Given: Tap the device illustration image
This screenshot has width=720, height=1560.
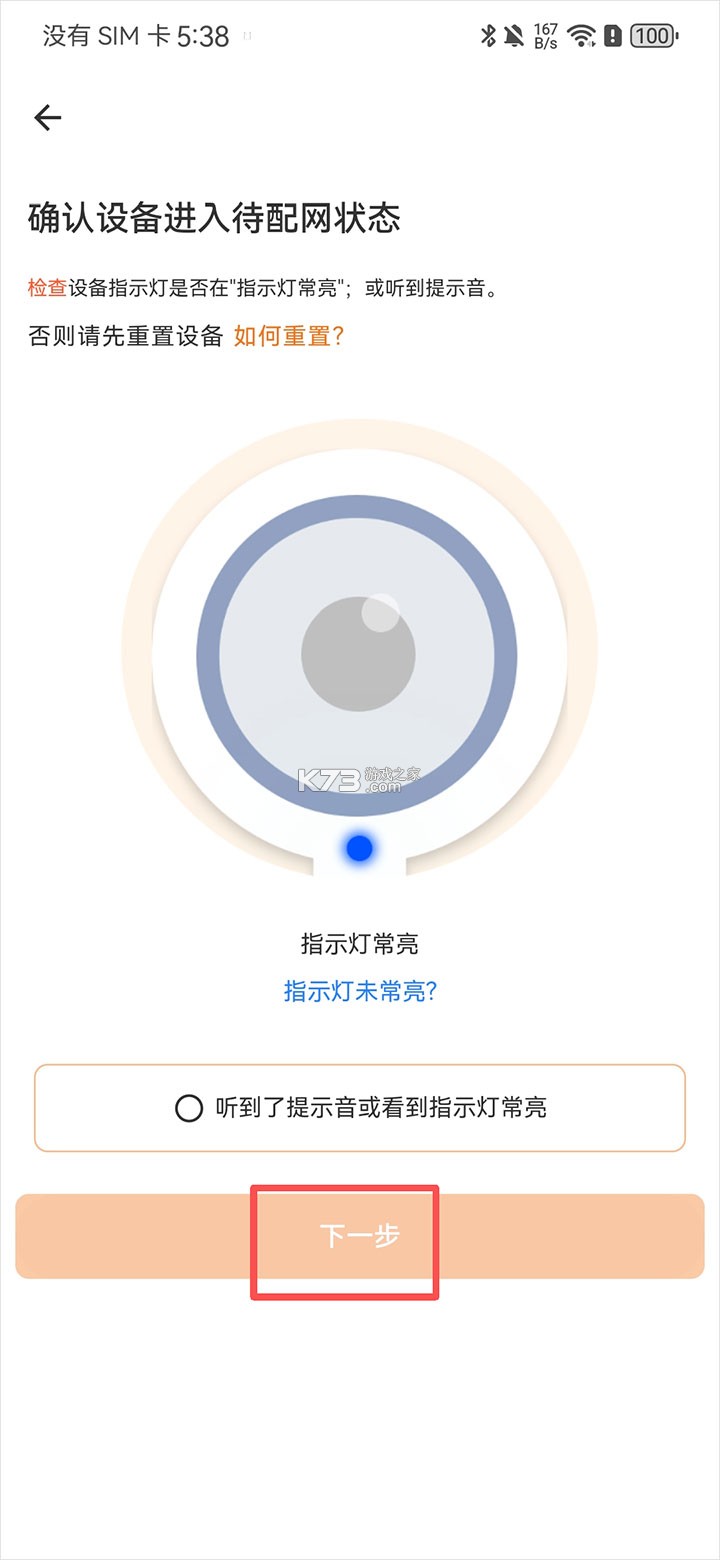Looking at the screenshot, I should (360, 650).
